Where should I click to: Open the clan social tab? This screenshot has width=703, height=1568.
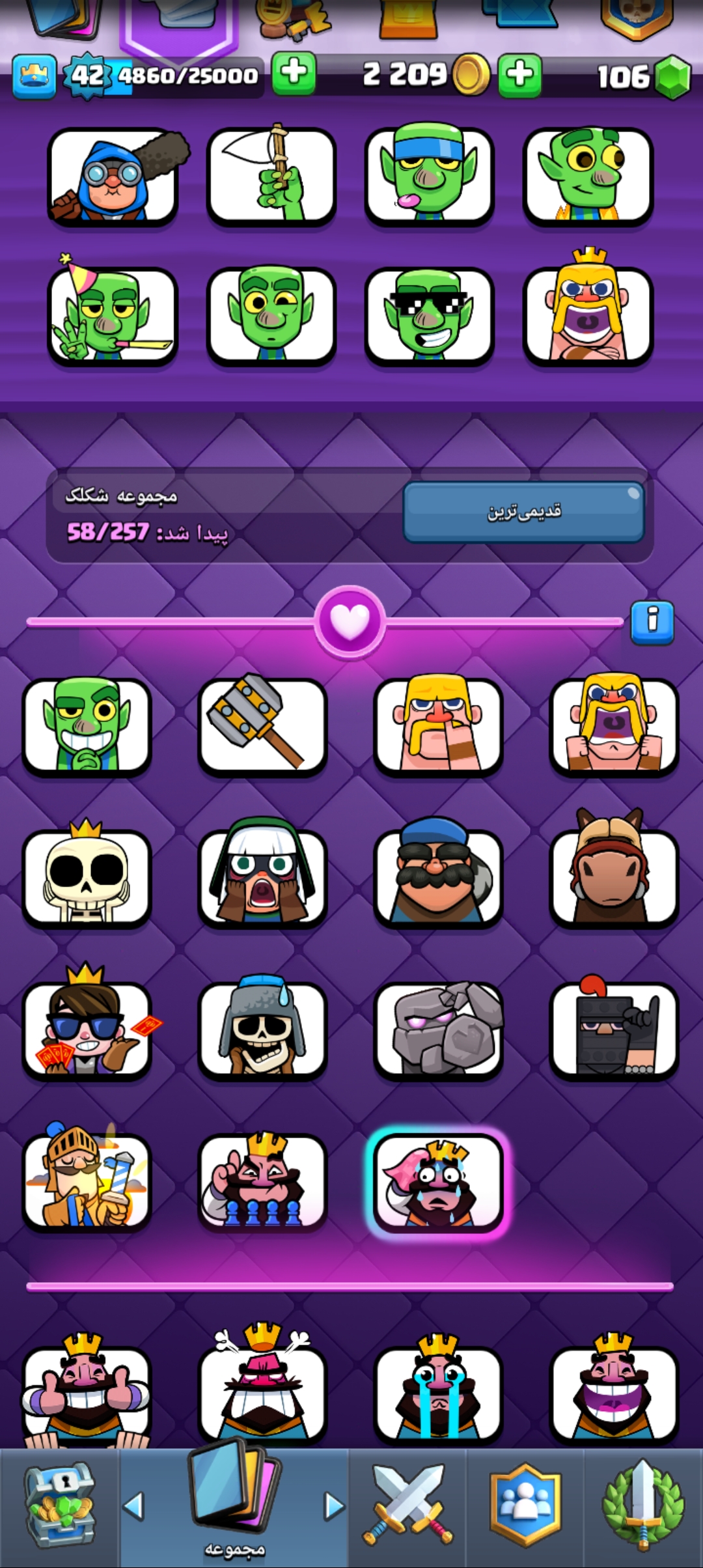525,1508
